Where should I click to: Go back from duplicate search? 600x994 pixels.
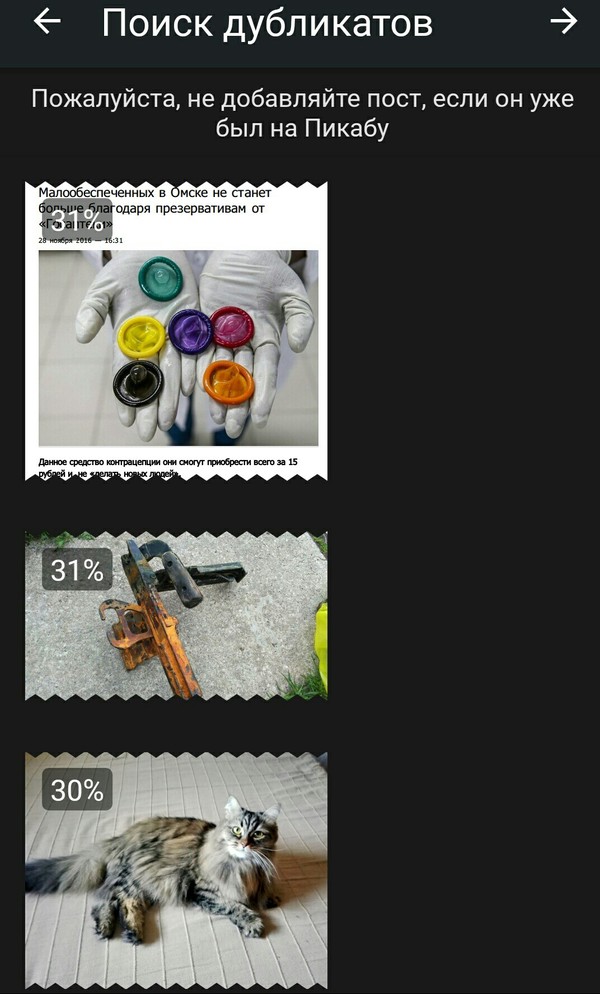tap(47, 22)
